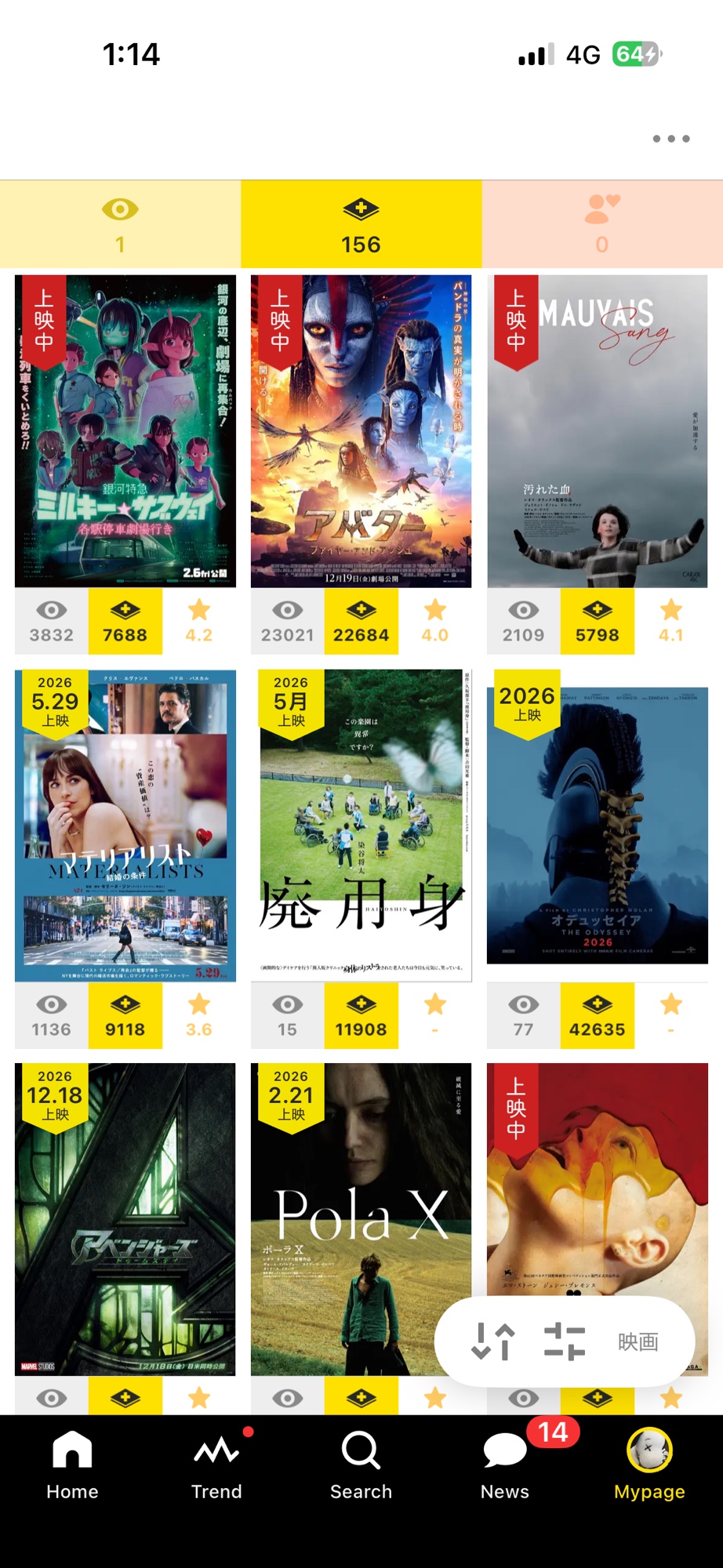723x1568 pixels.
Task: Switch to the watched tab showing 1
Action: [120, 225]
